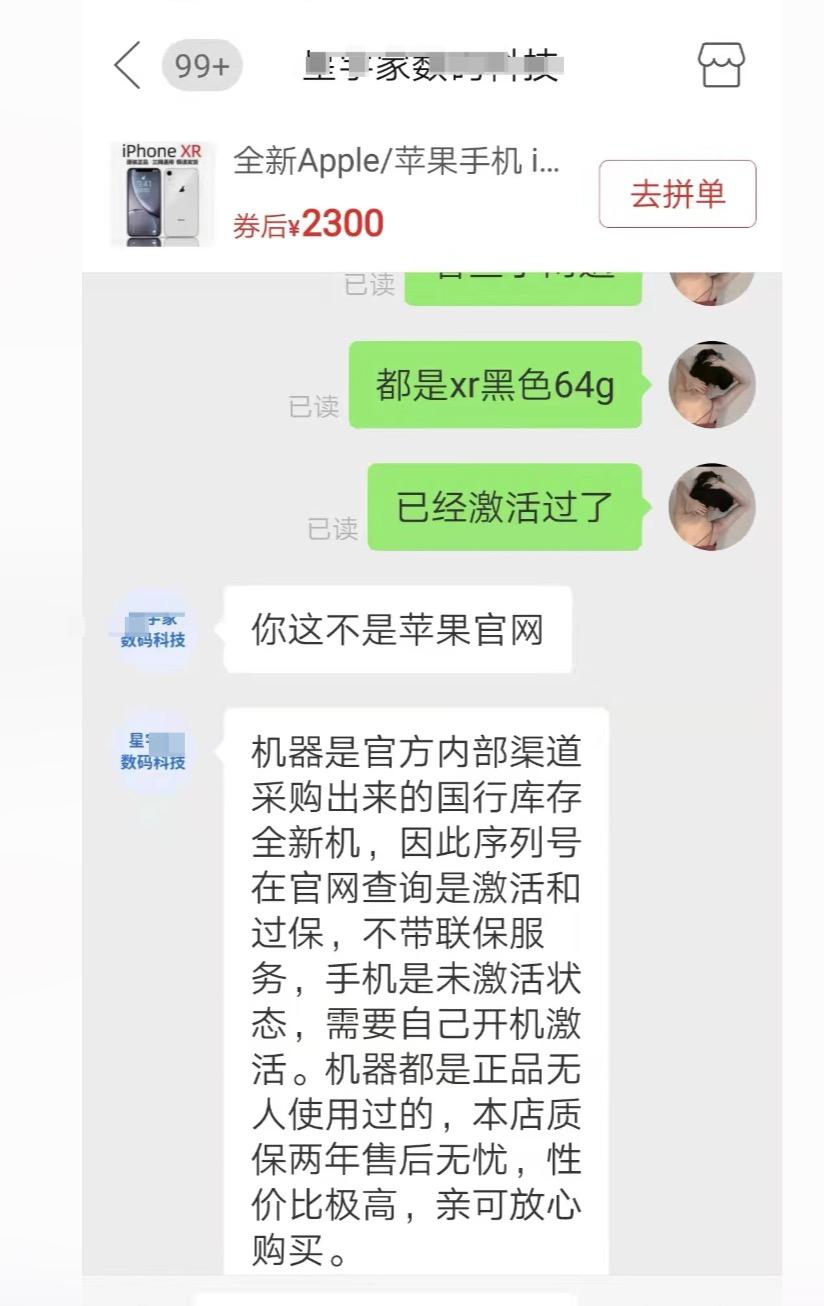Tap the store name in the title bar
The width and height of the screenshot is (824, 1306).
point(430,63)
